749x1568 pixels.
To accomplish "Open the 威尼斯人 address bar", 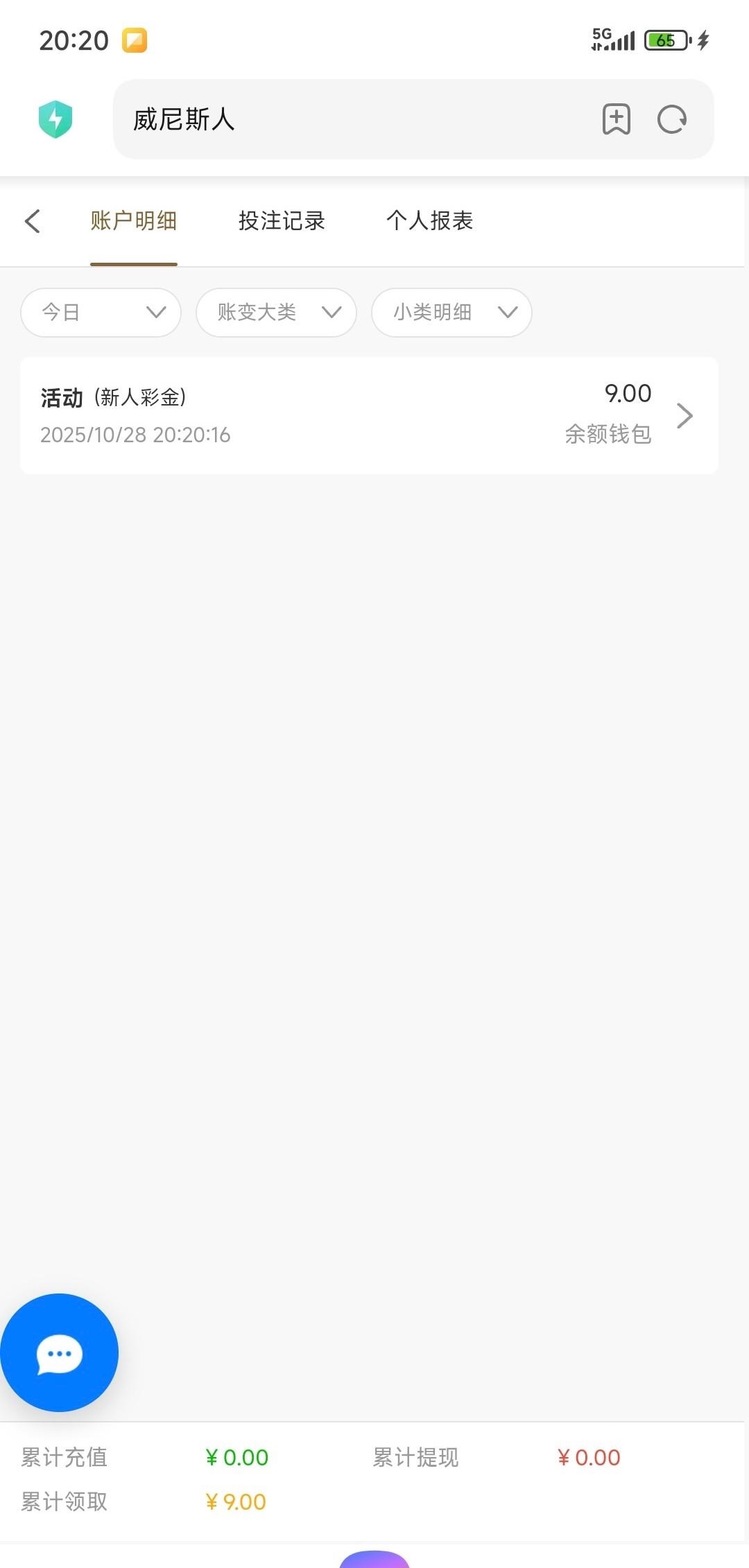I will [x=347, y=119].
